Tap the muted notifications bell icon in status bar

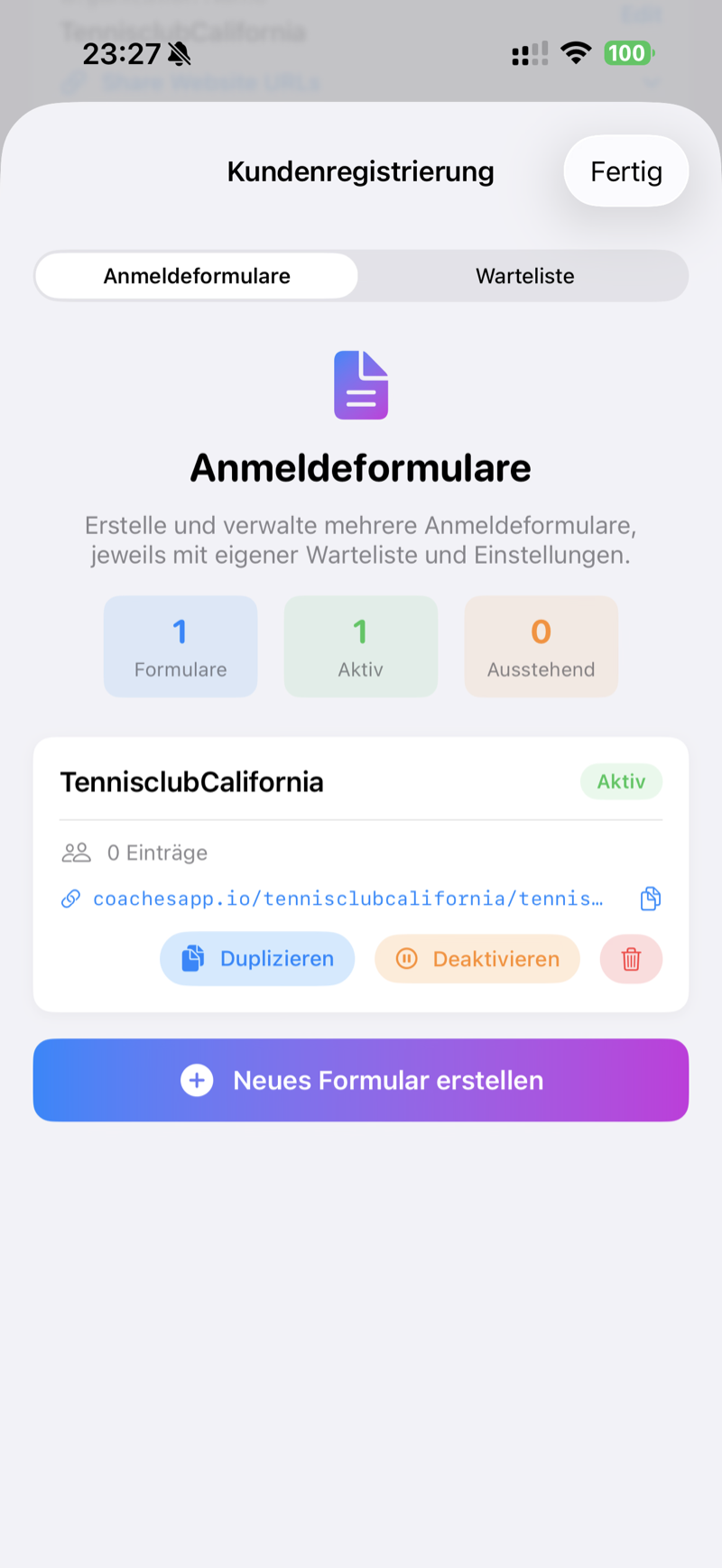click(x=178, y=54)
